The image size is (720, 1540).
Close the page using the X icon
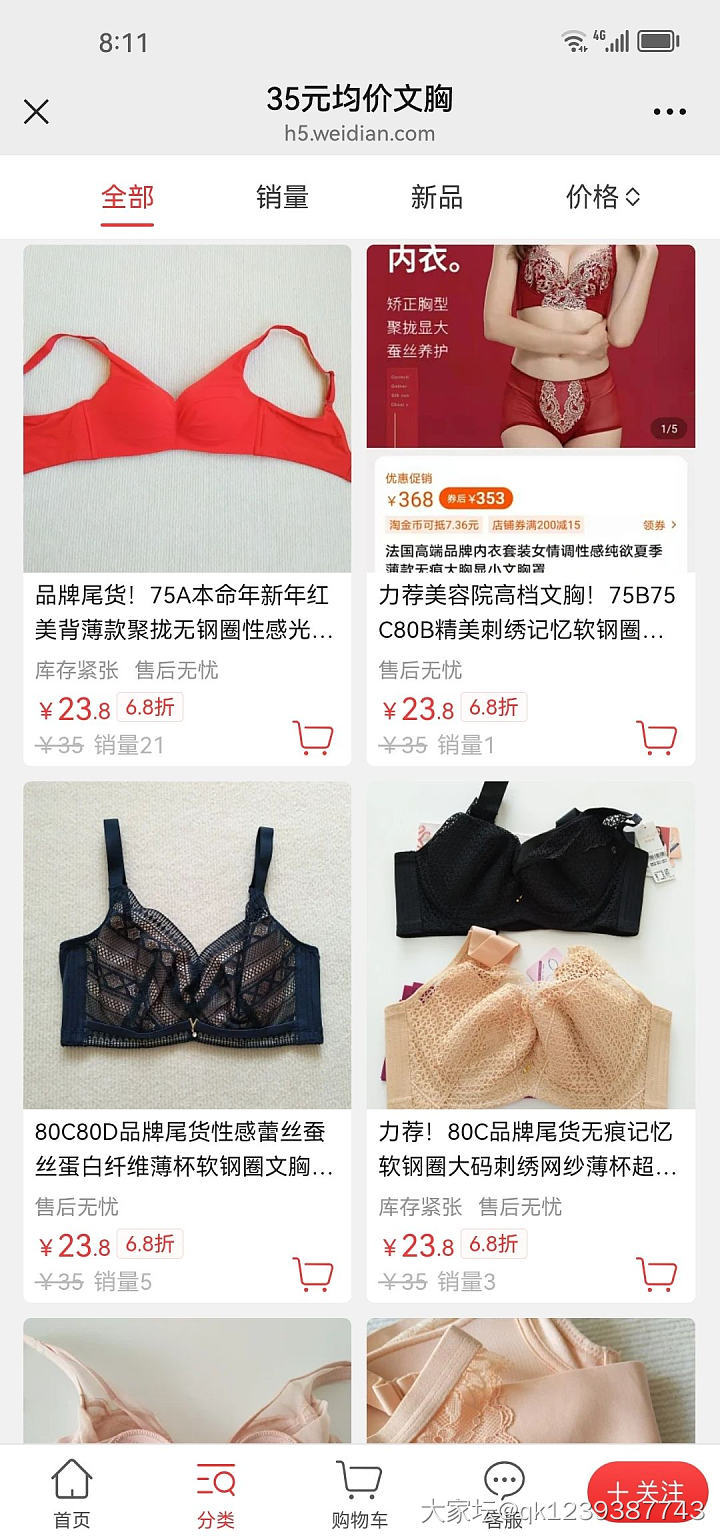[x=37, y=113]
